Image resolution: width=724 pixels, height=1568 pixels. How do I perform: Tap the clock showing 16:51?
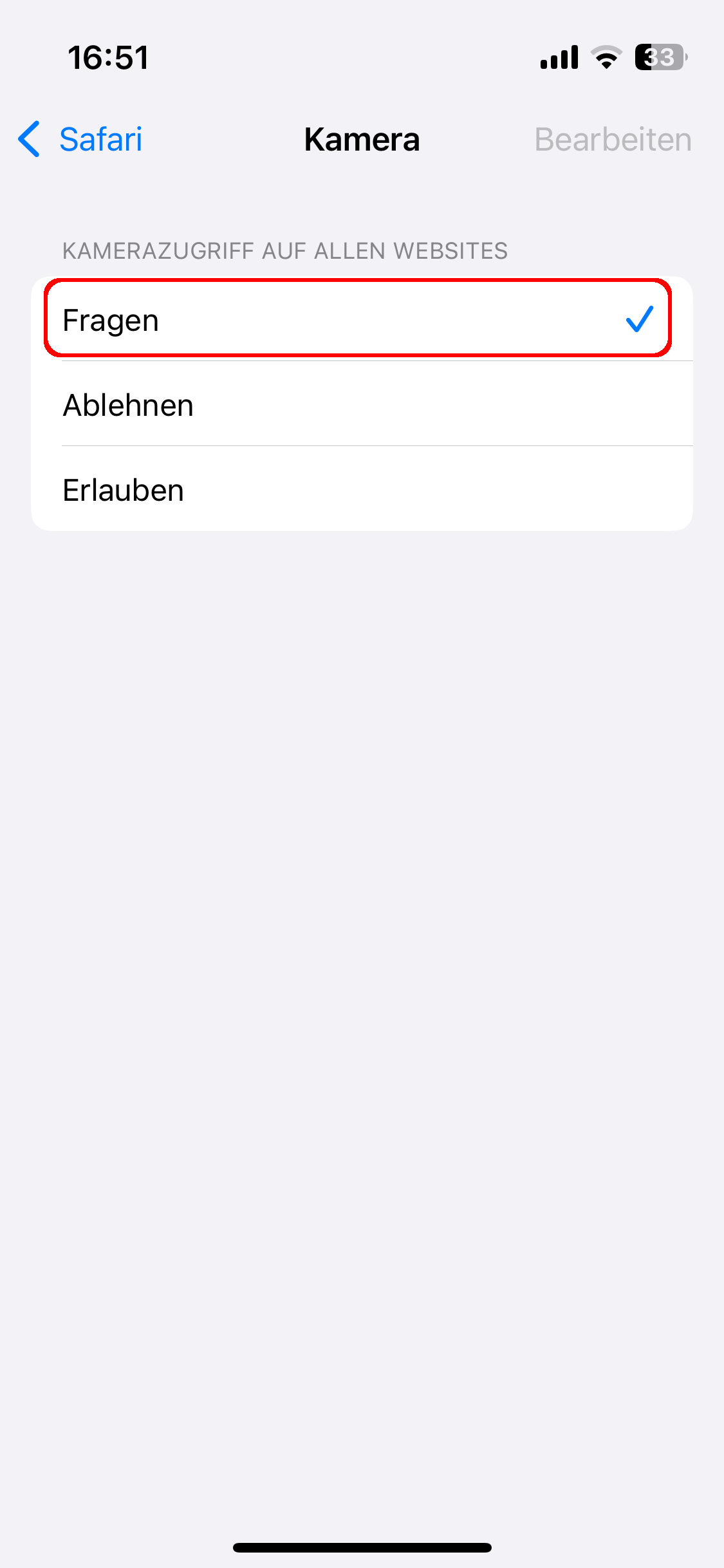coord(108,57)
